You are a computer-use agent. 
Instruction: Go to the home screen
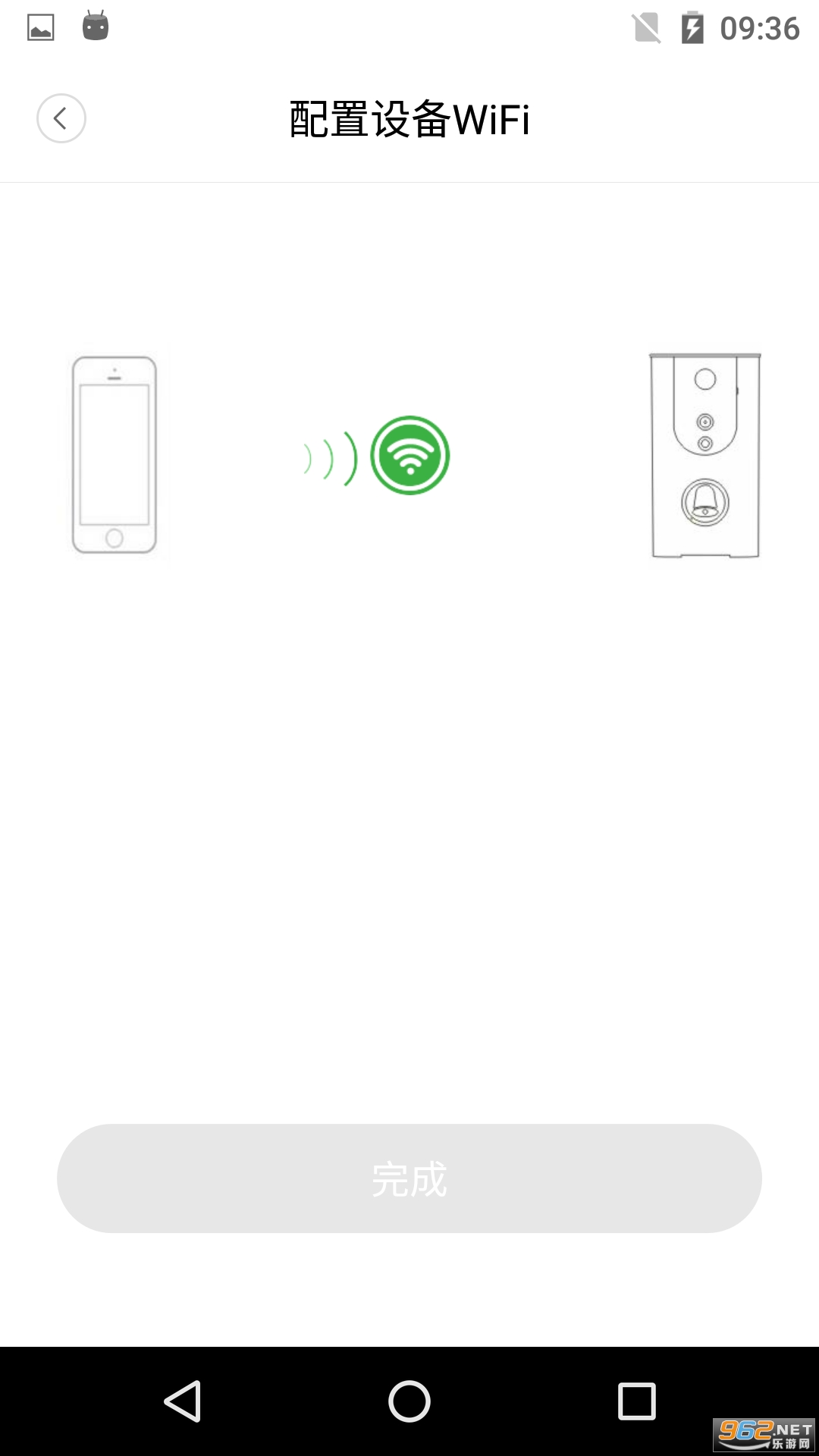[409, 1401]
